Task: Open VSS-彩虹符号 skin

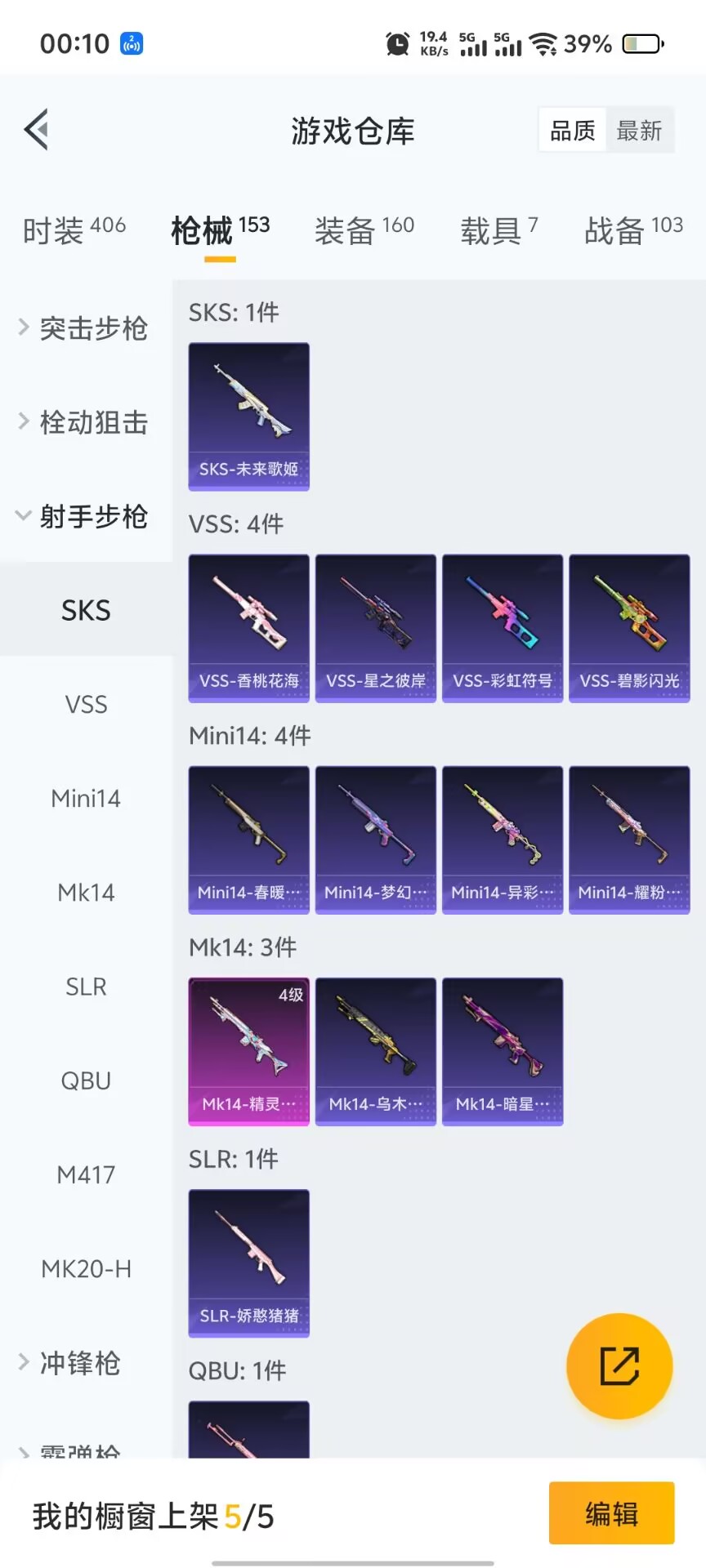Action: coord(502,627)
